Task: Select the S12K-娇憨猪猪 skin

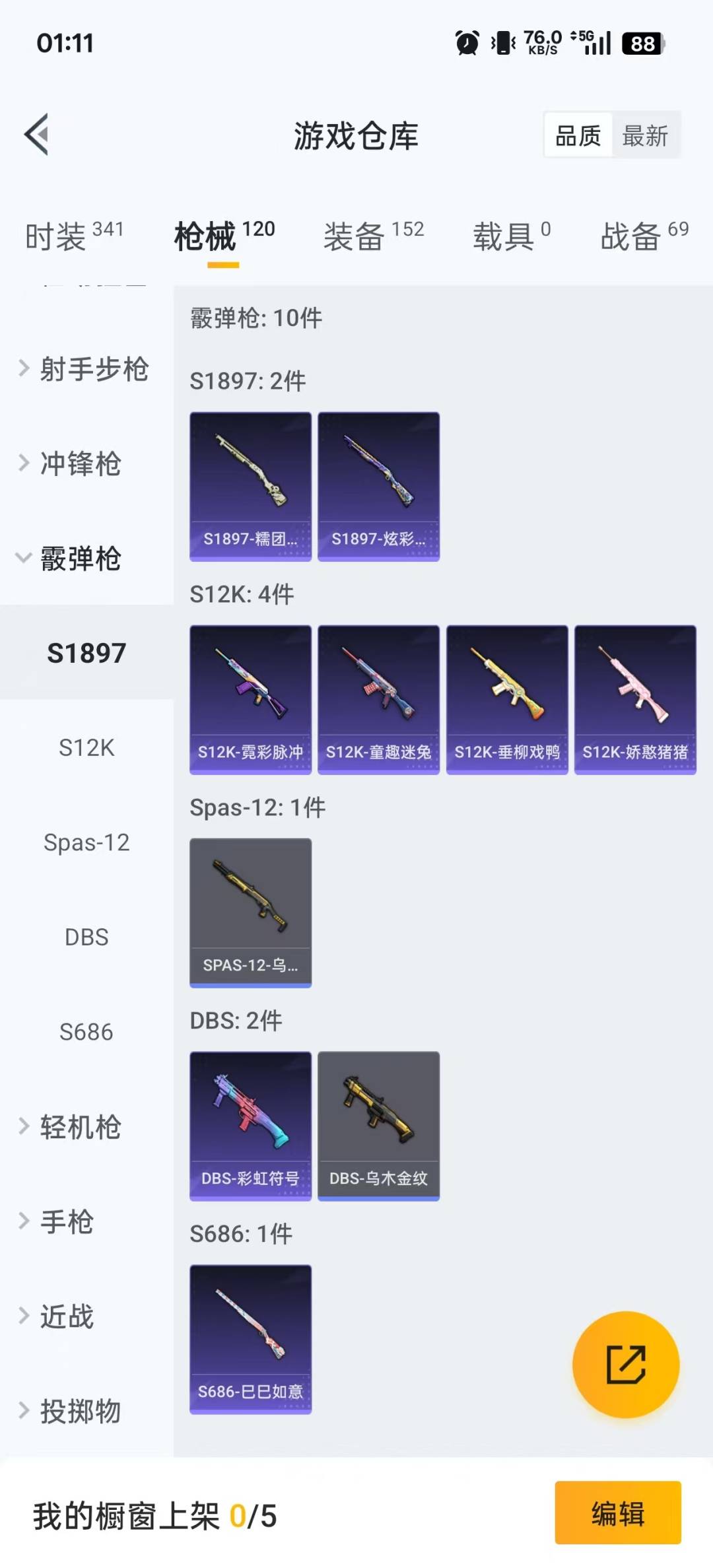Action: 634,700
